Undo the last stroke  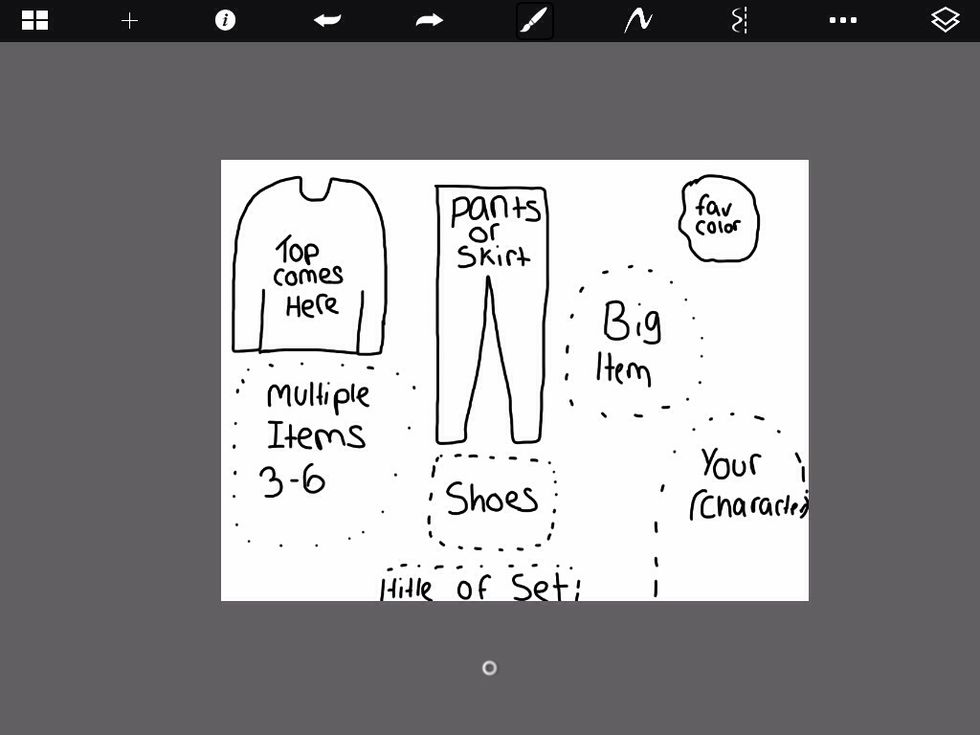click(x=327, y=20)
